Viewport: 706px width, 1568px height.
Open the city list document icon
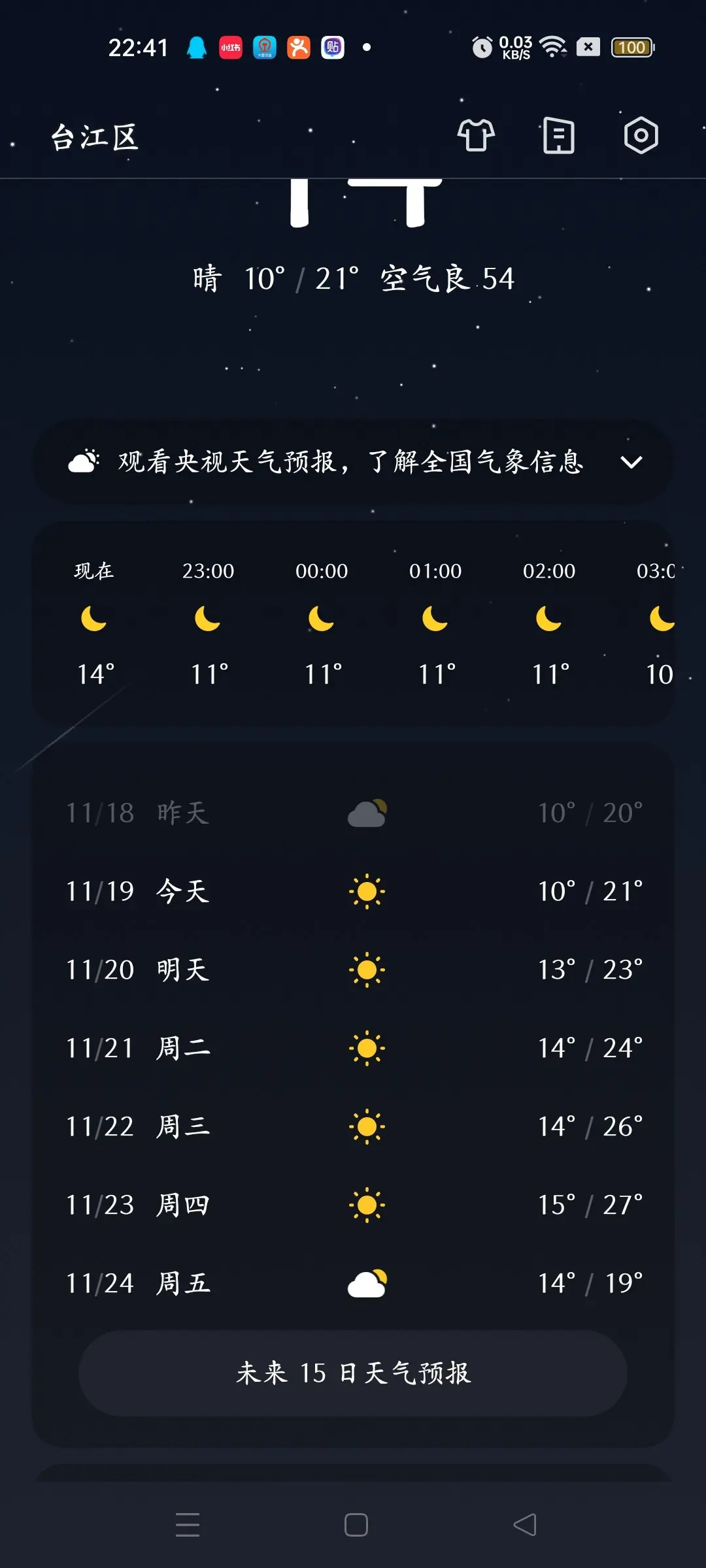point(559,136)
